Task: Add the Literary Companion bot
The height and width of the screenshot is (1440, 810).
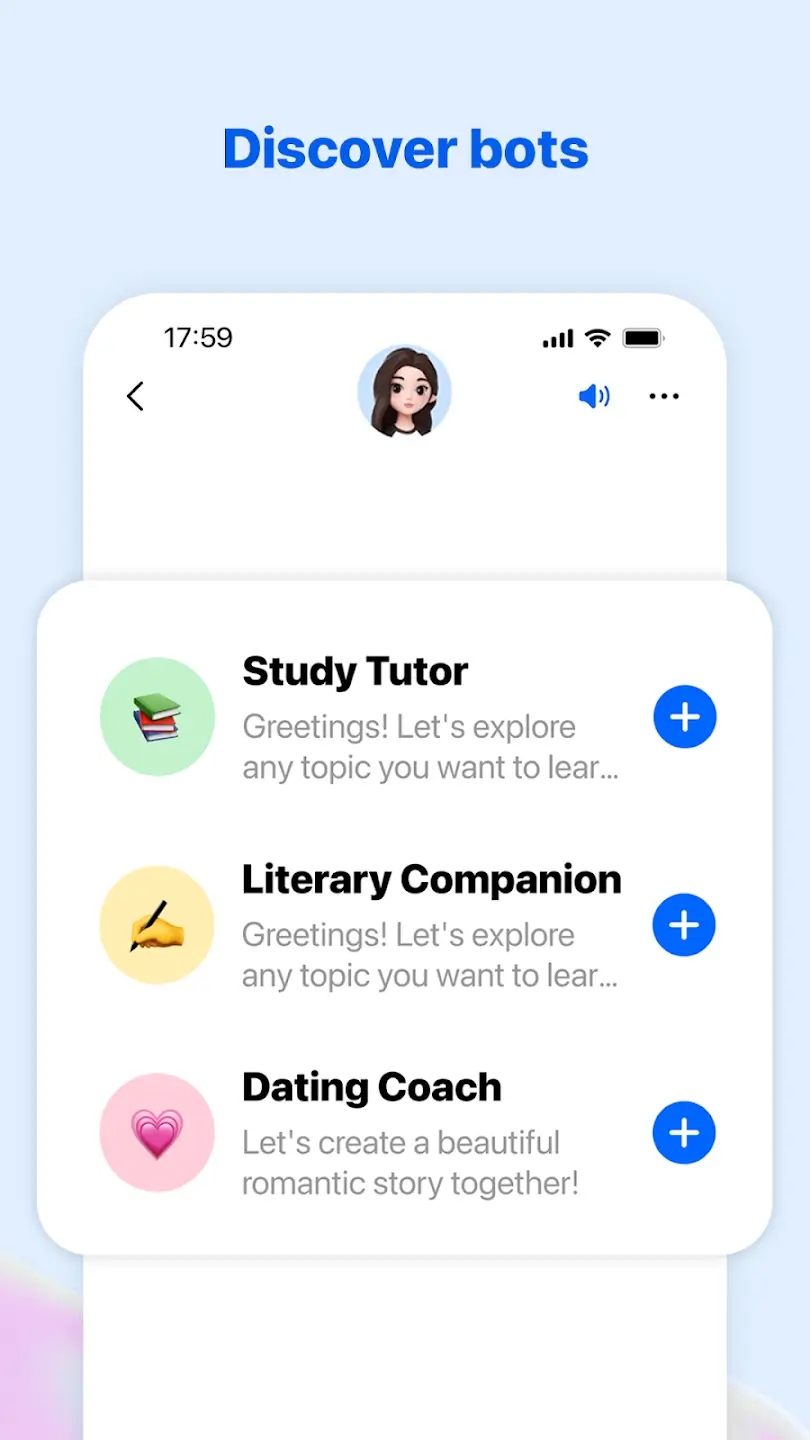Action: [x=684, y=924]
